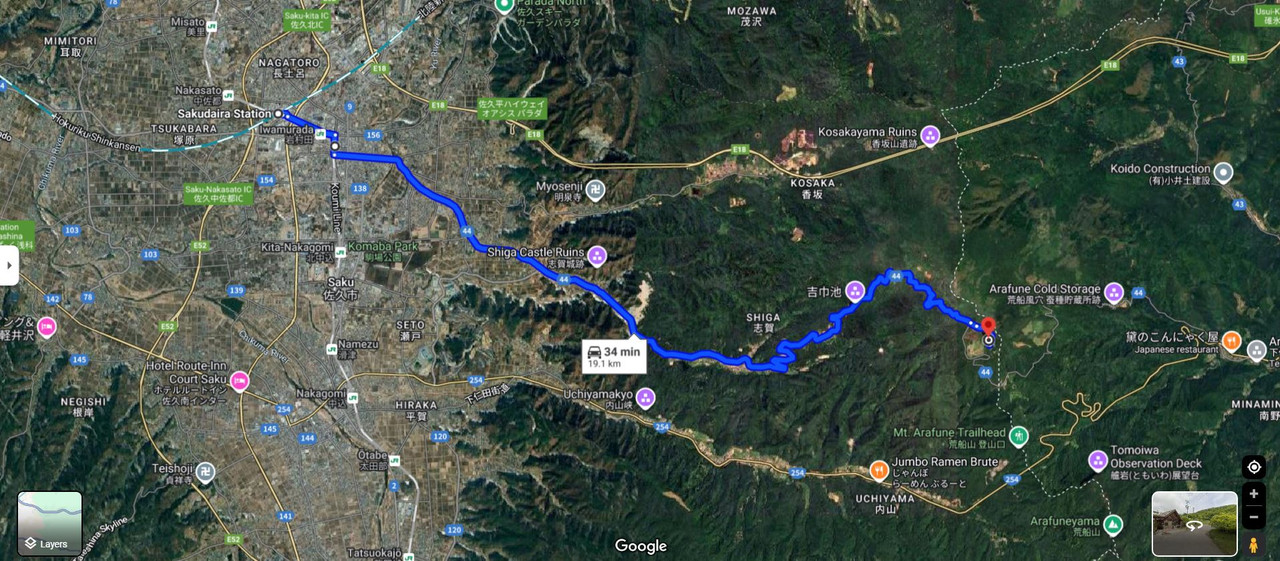View the Tomoiwa Observation Deck marker
The width and height of the screenshot is (1280, 561).
point(1097,460)
